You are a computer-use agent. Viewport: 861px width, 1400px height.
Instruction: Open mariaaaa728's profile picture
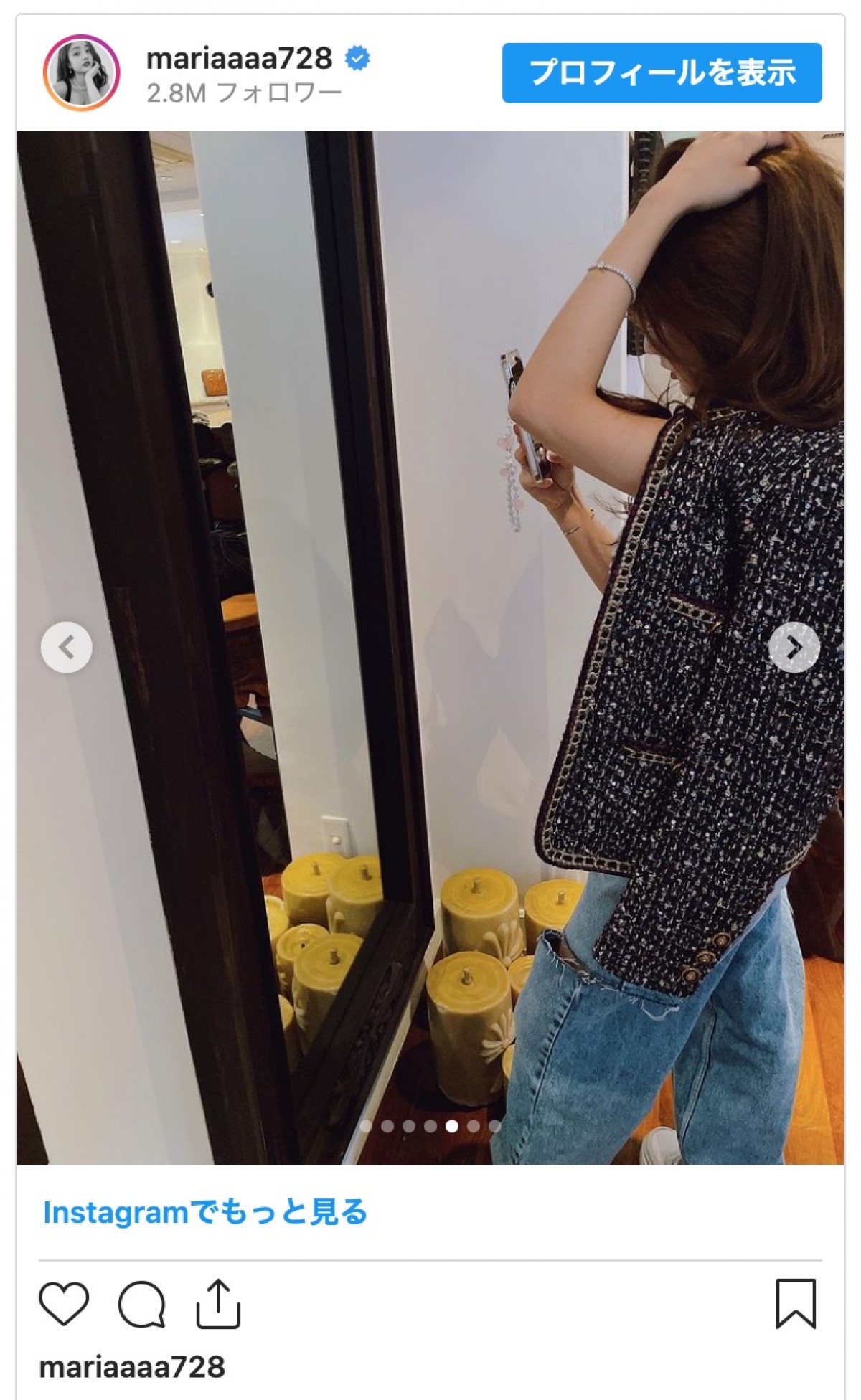coord(81,72)
